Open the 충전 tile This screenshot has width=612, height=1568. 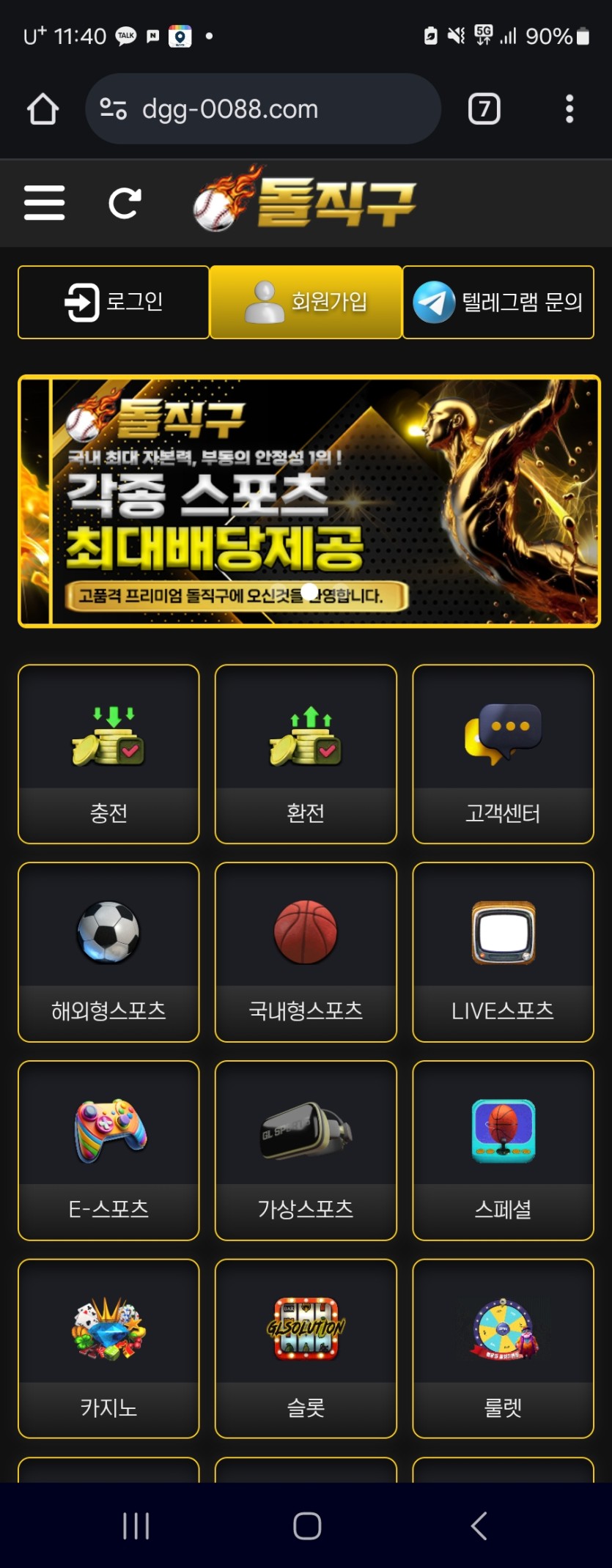108,754
